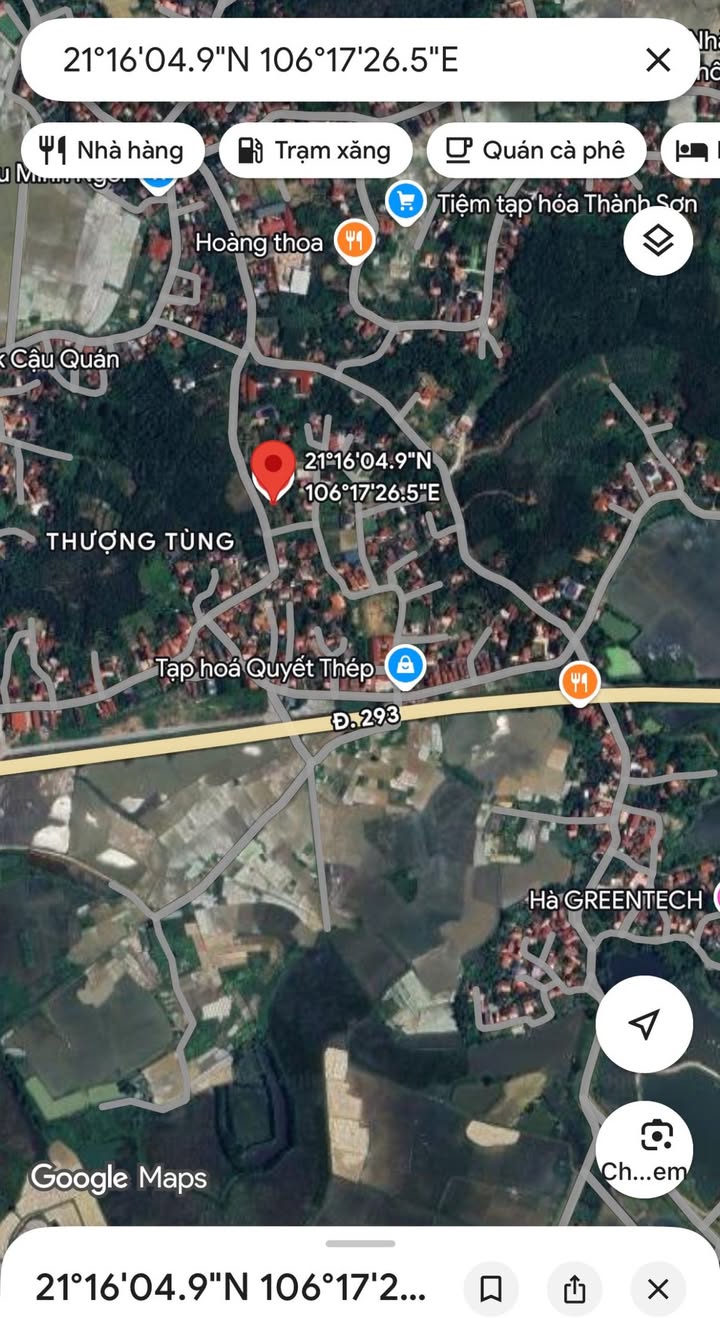This screenshot has height=1318, width=720.
Task: Center map on my location
Action: [x=645, y=1024]
